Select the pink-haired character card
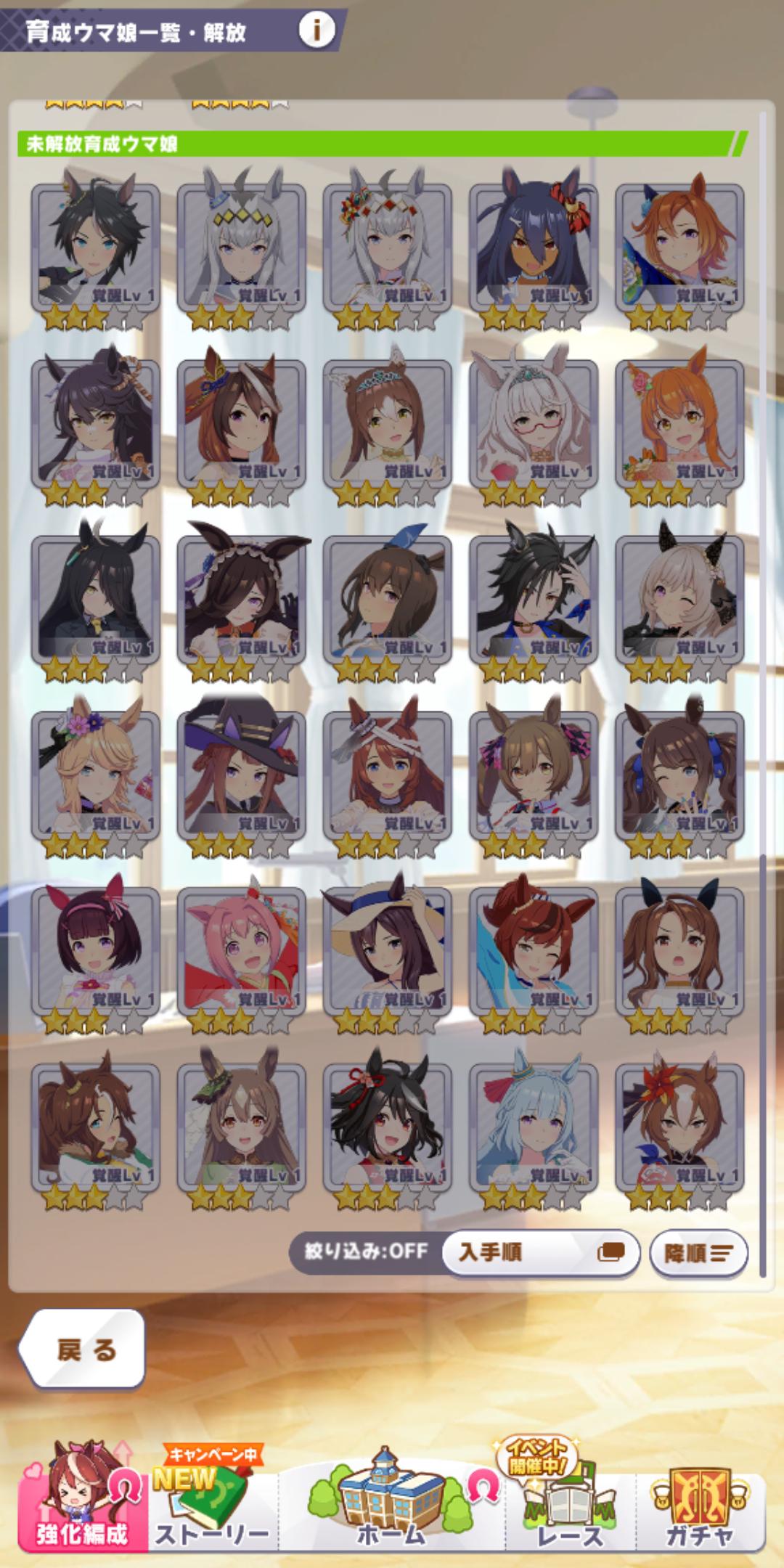This screenshot has height=1568, width=784. [241, 950]
